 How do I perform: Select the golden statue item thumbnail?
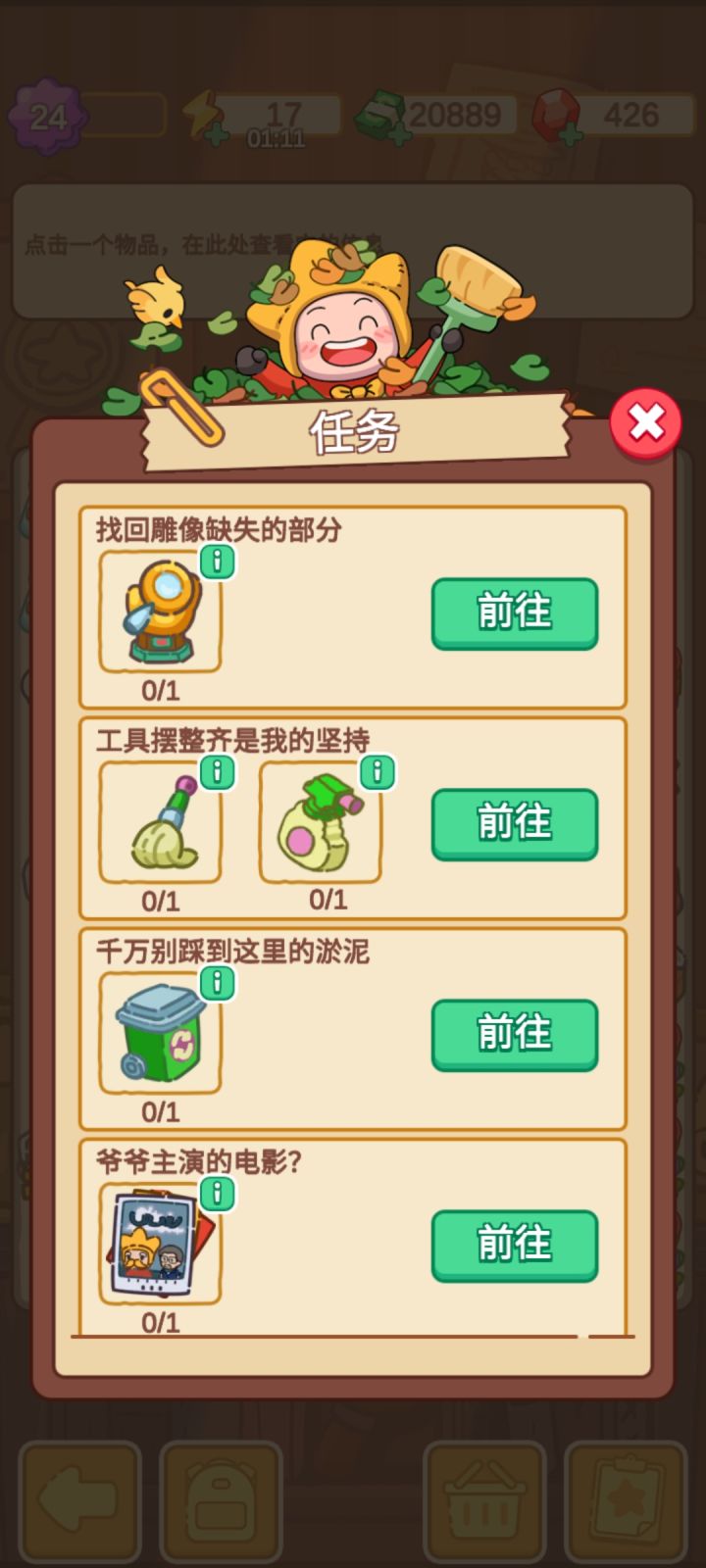161,612
